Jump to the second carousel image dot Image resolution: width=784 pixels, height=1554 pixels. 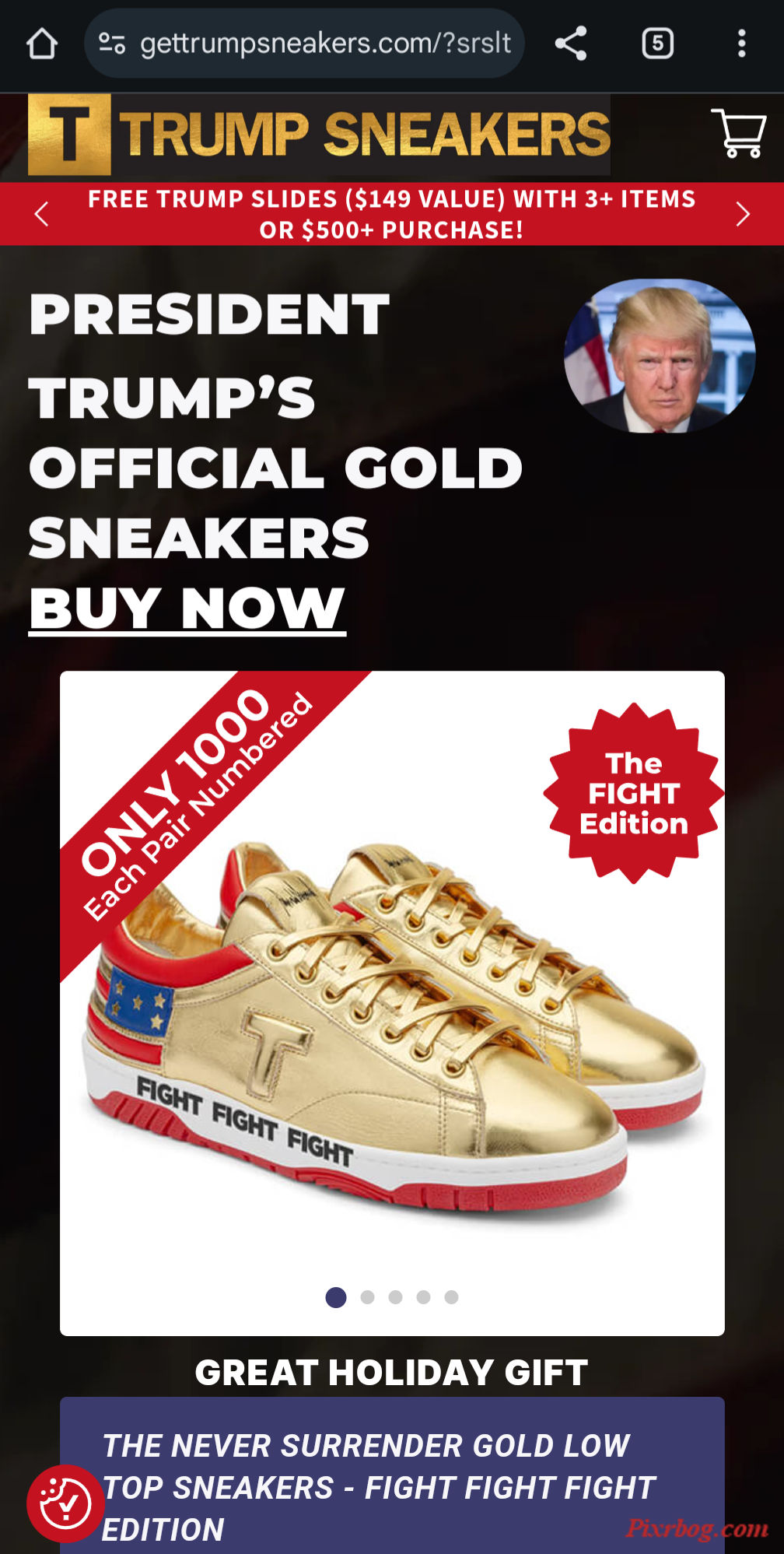(x=368, y=1297)
